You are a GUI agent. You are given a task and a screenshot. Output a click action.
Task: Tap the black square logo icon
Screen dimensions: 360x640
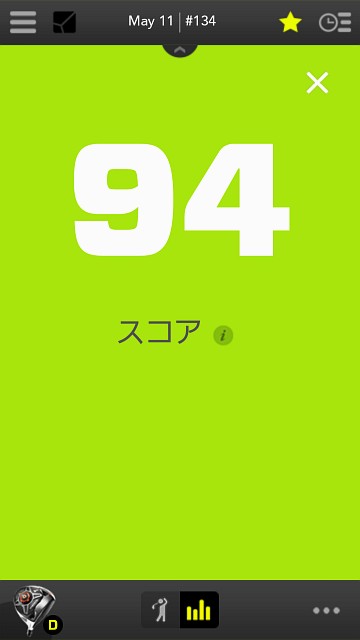64,22
